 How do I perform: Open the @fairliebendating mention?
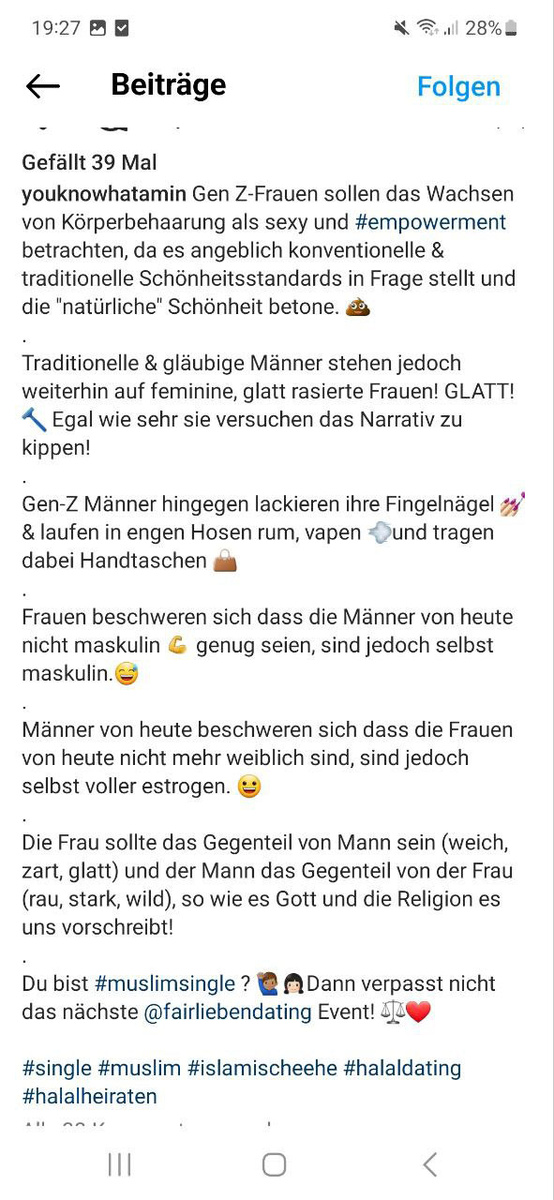(x=228, y=1011)
